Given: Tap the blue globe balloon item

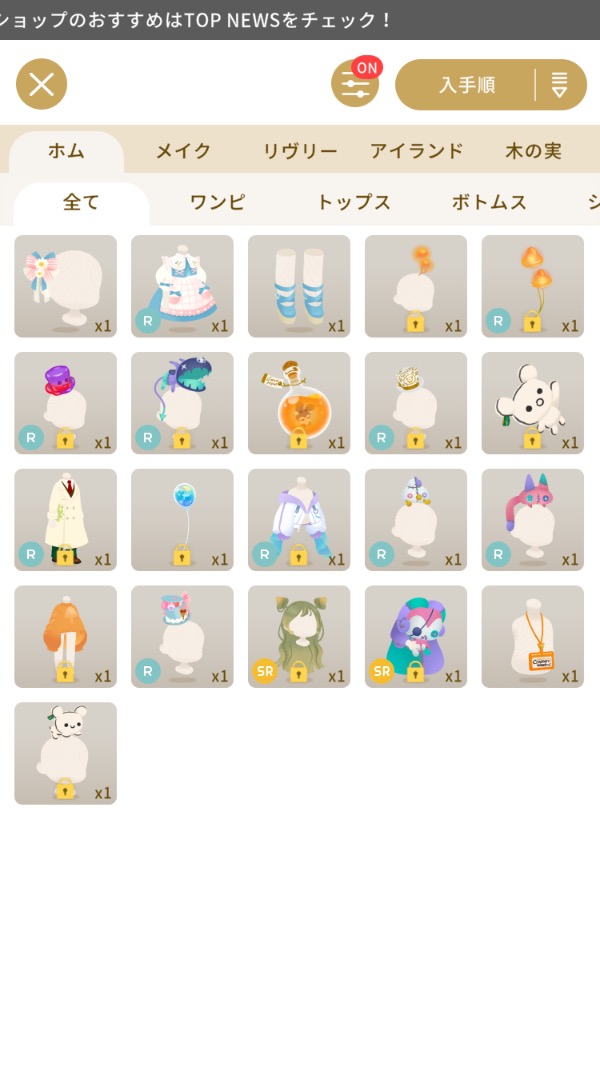Looking at the screenshot, I should [x=182, y=520].
